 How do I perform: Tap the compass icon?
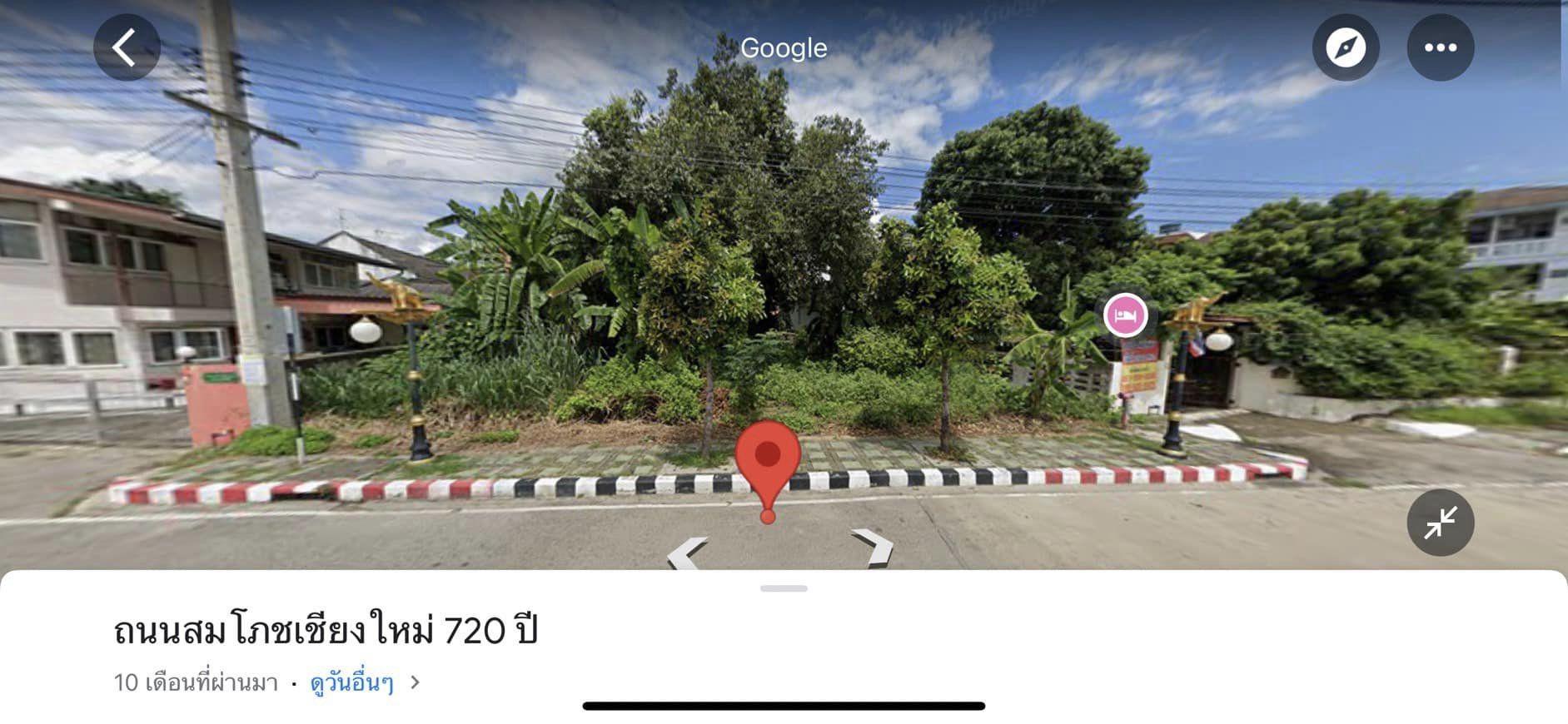coord(1346,47)
